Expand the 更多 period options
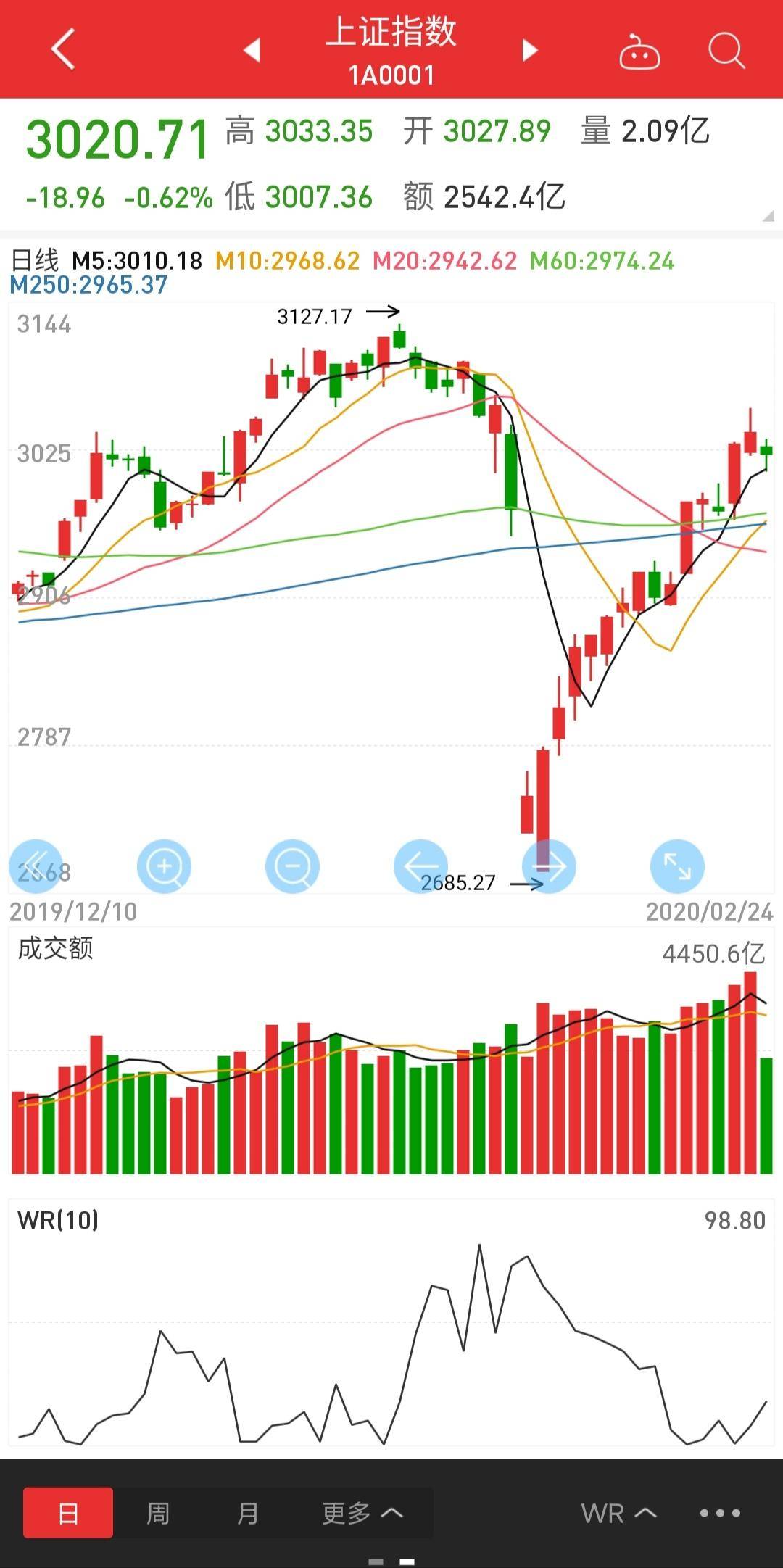 (362, 1513)
